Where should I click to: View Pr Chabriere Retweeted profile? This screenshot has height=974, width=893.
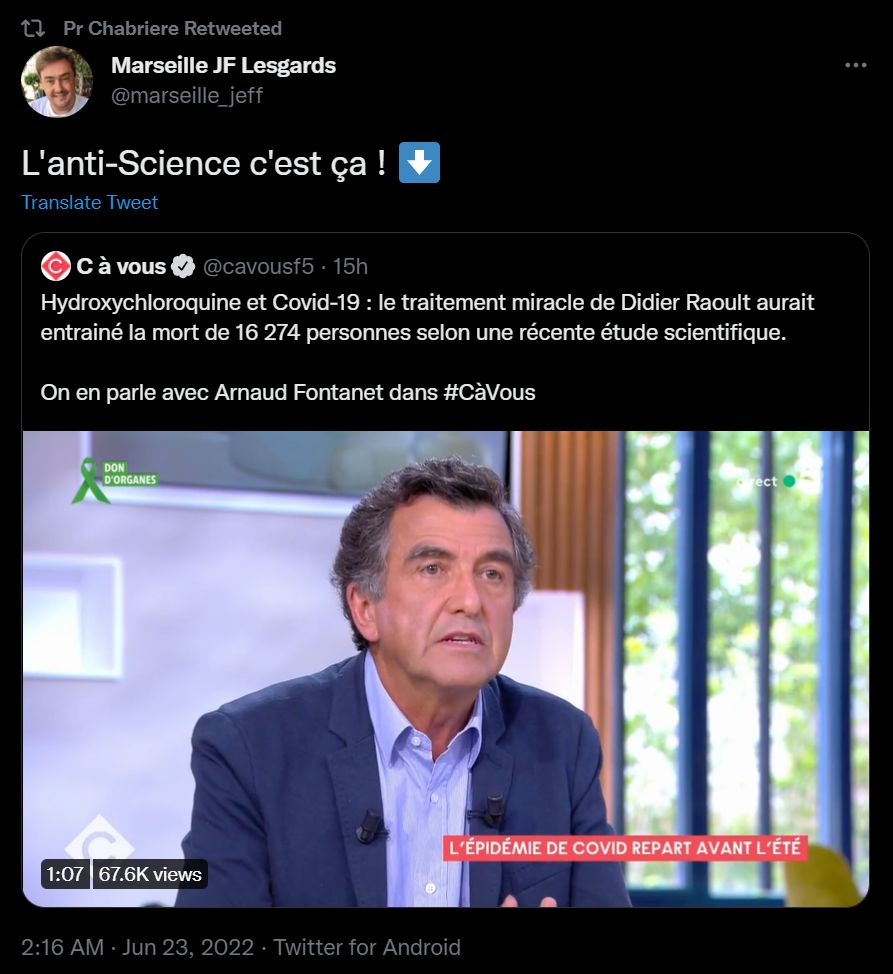[x=172, y=28]
